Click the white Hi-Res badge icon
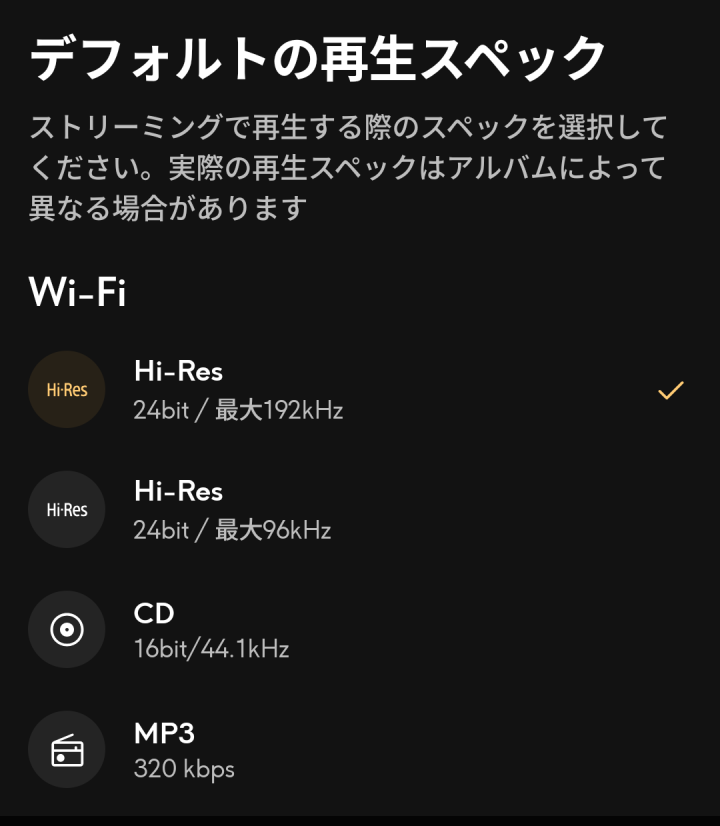 click(66, 509)
